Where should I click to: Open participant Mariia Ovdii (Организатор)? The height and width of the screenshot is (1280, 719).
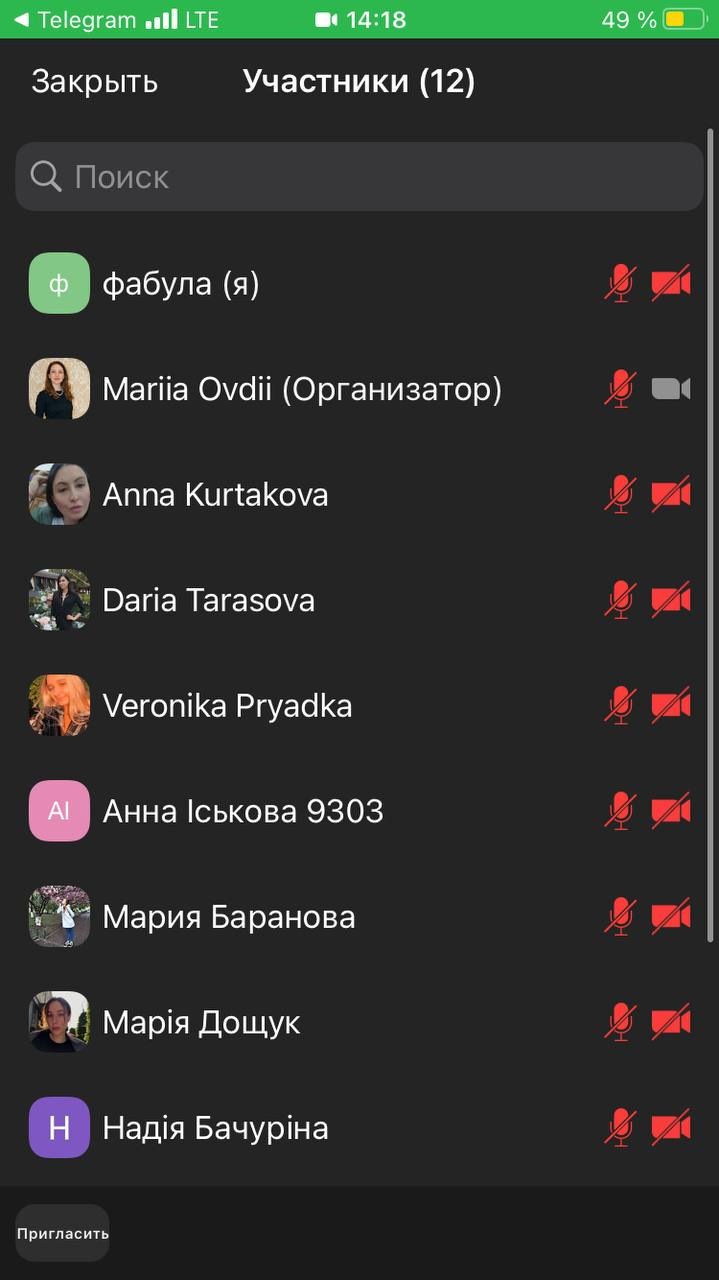click(x=301, y=389)
